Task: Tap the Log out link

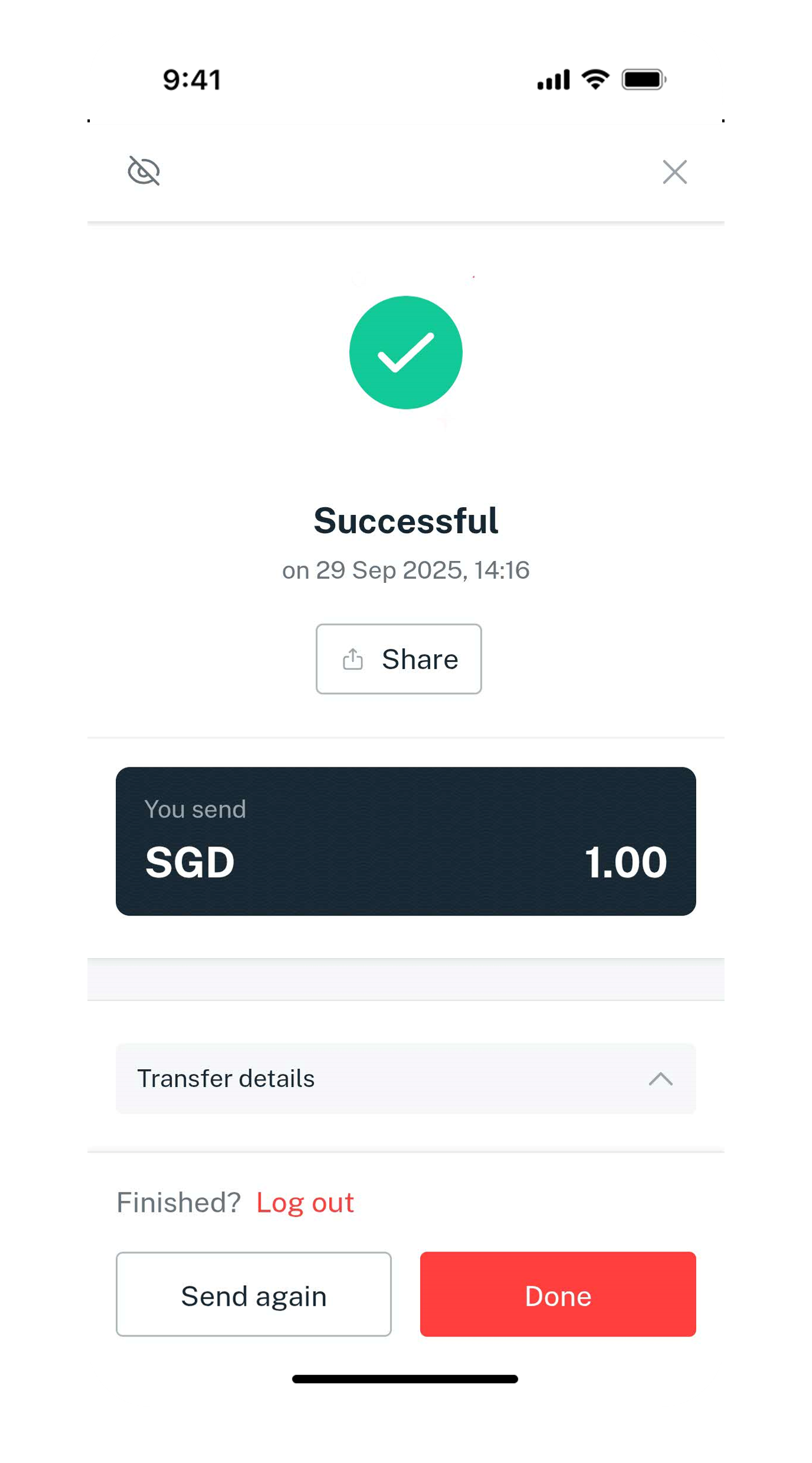Action: [x=305, y=1203]
